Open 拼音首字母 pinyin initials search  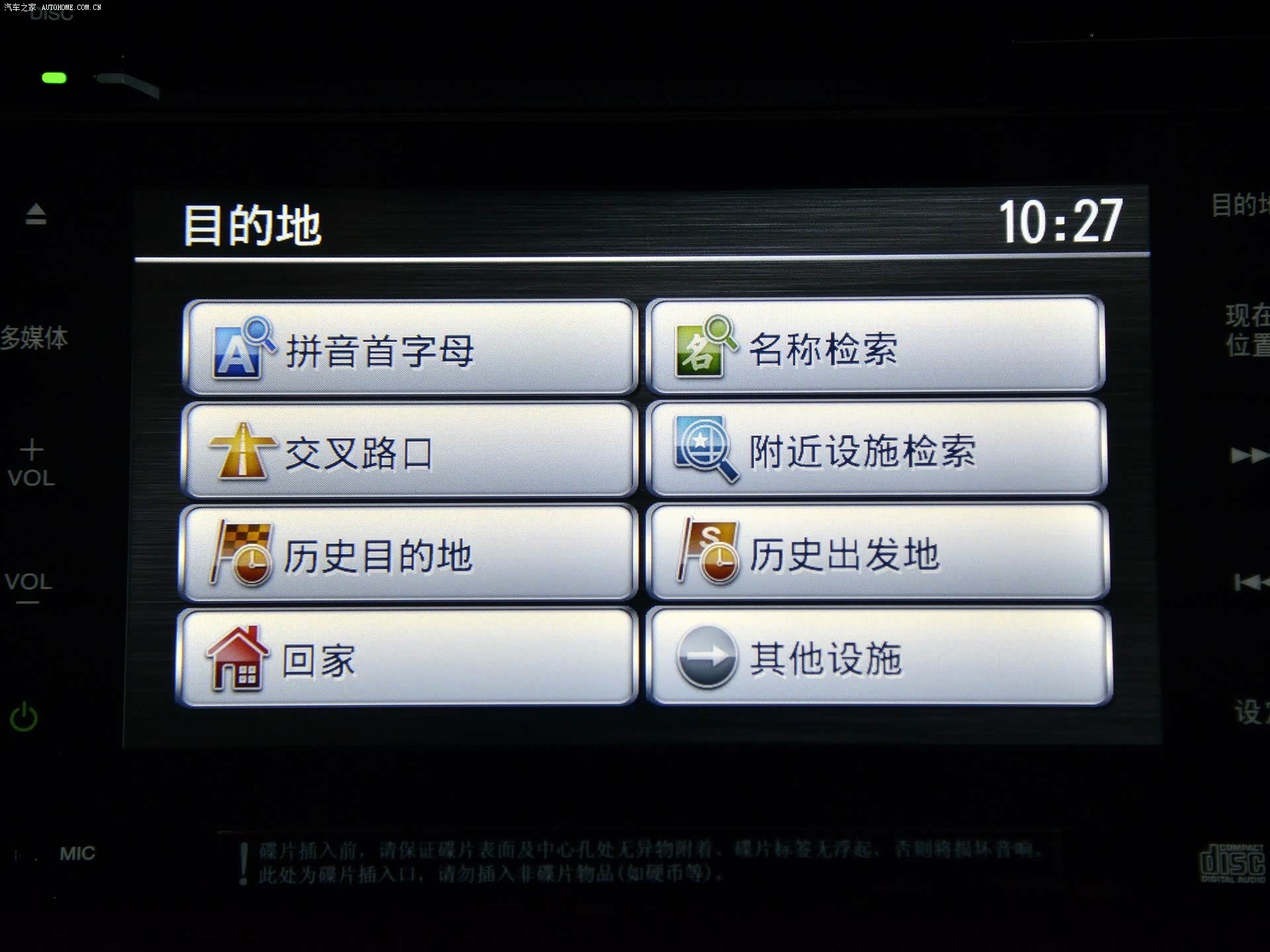pos(409,348)
